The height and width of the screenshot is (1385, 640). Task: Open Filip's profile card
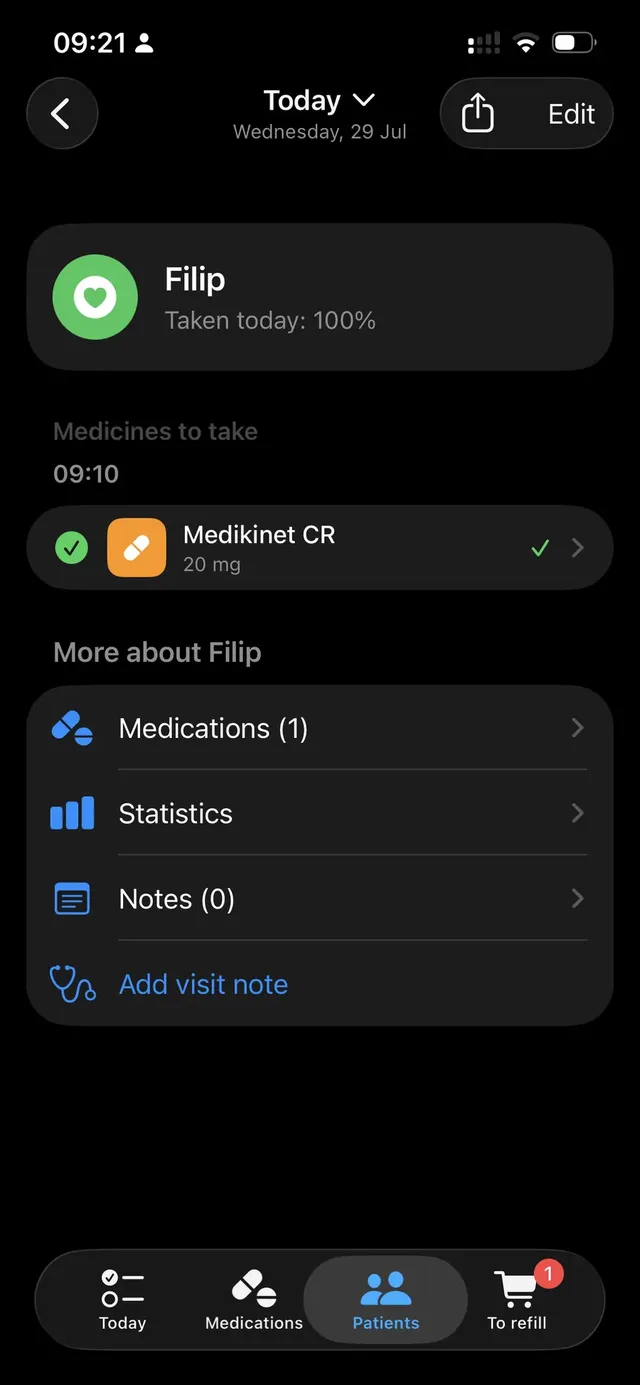[320, 297]
